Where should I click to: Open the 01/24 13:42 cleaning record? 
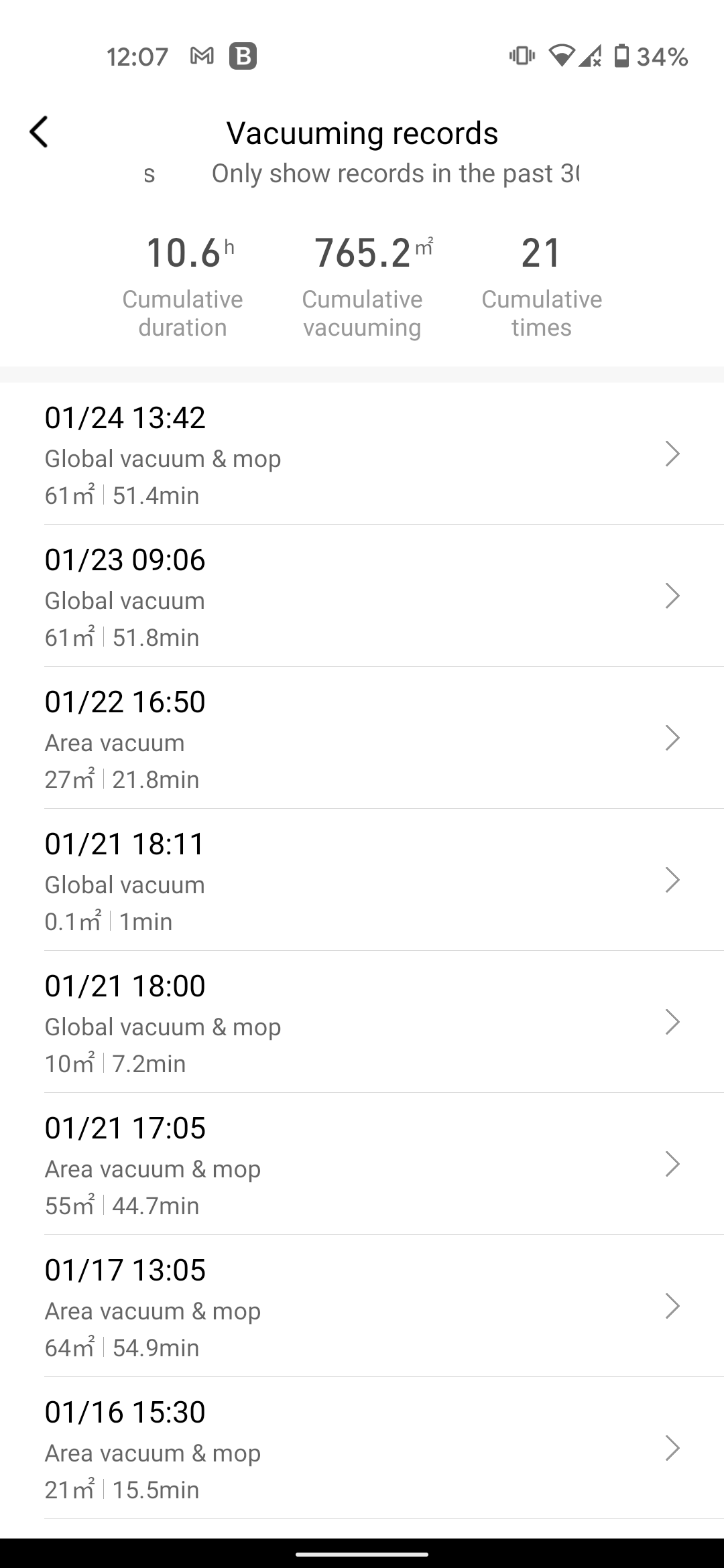click(x=362, y=454)
